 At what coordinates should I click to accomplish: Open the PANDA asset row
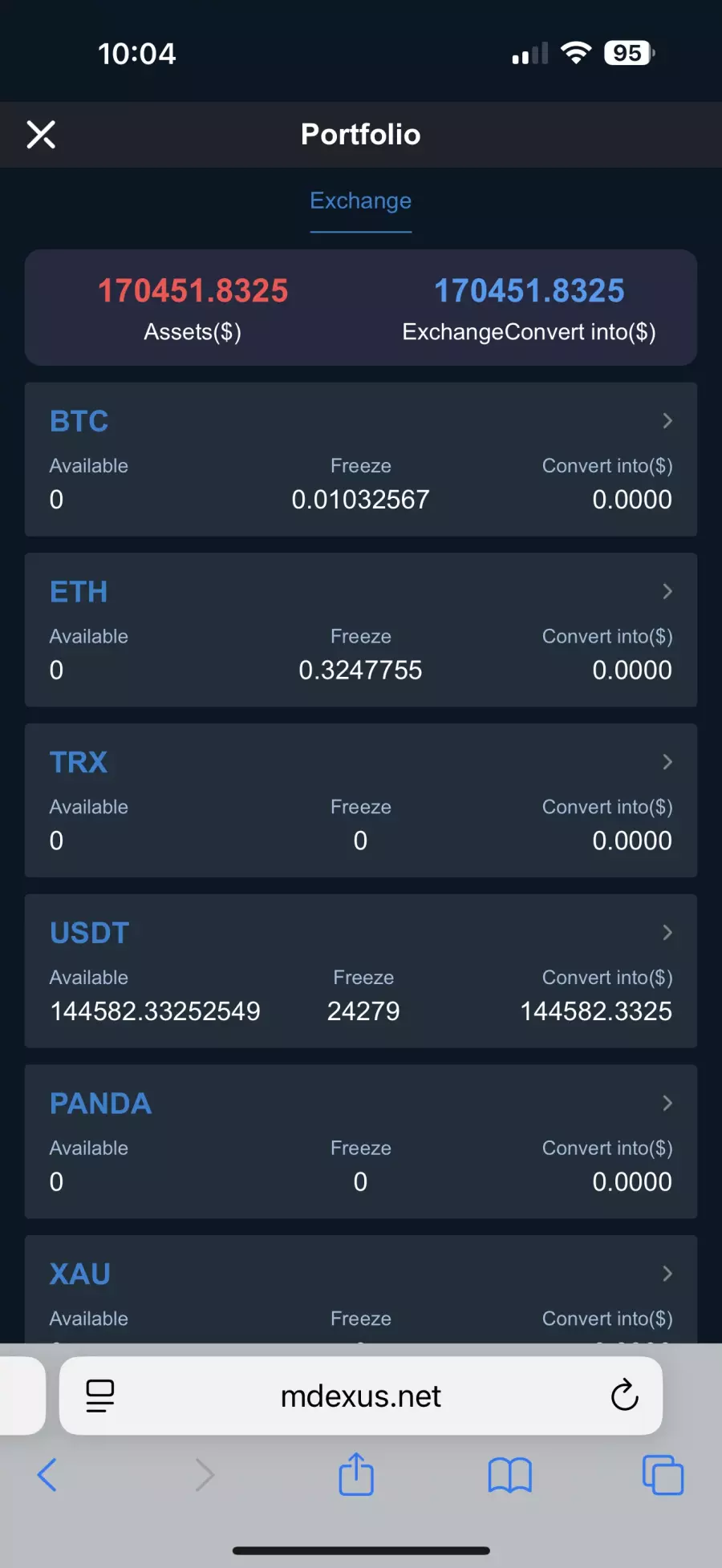[x=361, y=1142]
